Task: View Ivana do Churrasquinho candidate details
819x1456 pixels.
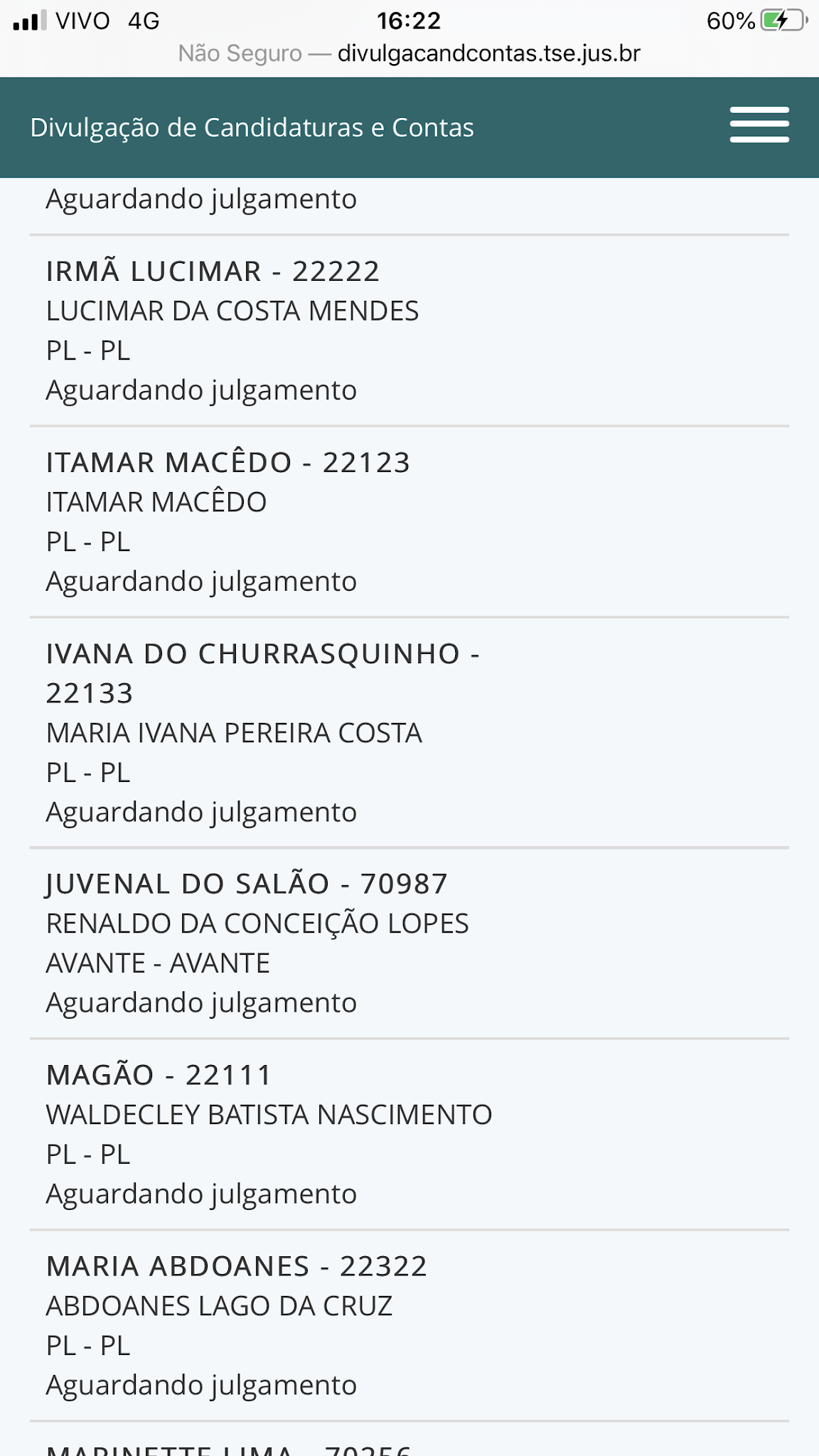Action: [409, 732]
